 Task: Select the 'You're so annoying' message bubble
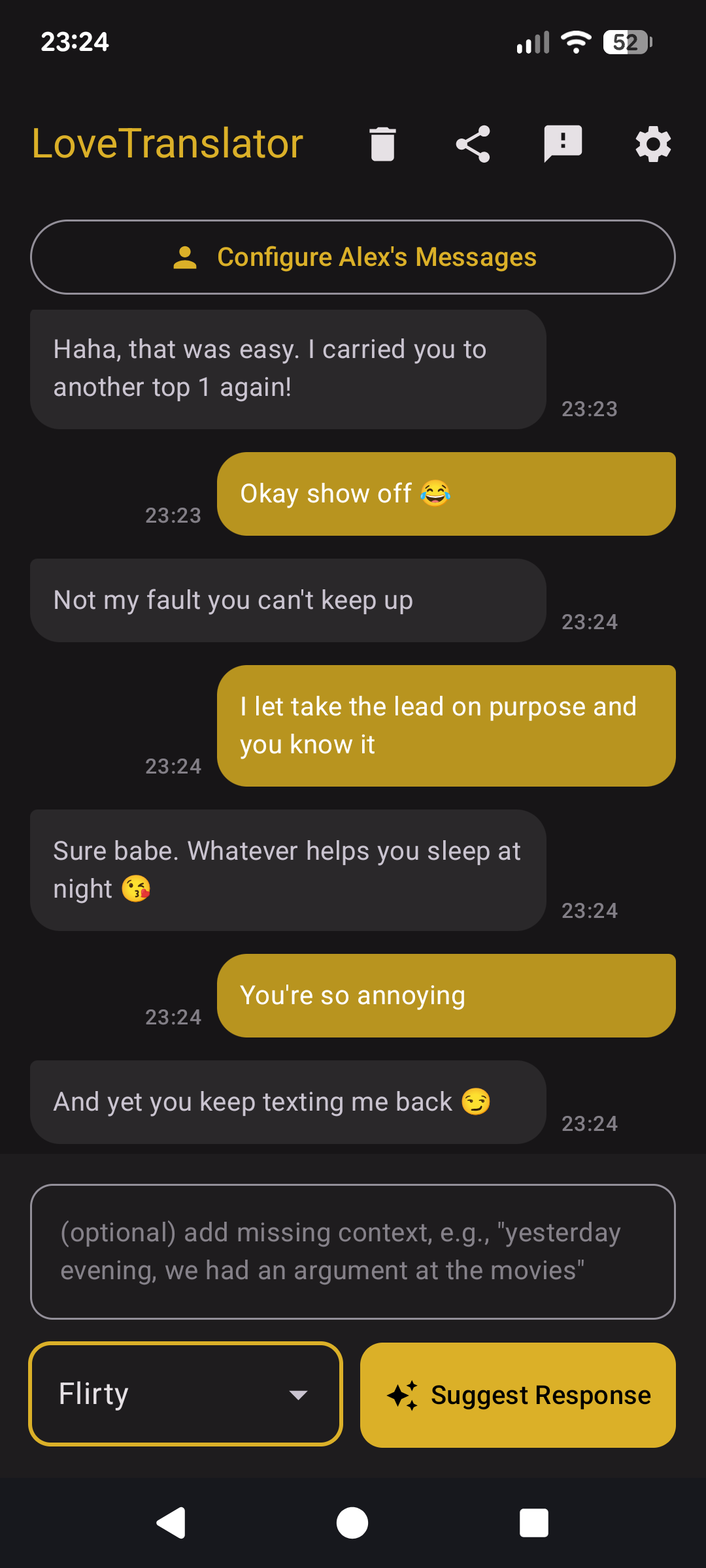point(446,995)
